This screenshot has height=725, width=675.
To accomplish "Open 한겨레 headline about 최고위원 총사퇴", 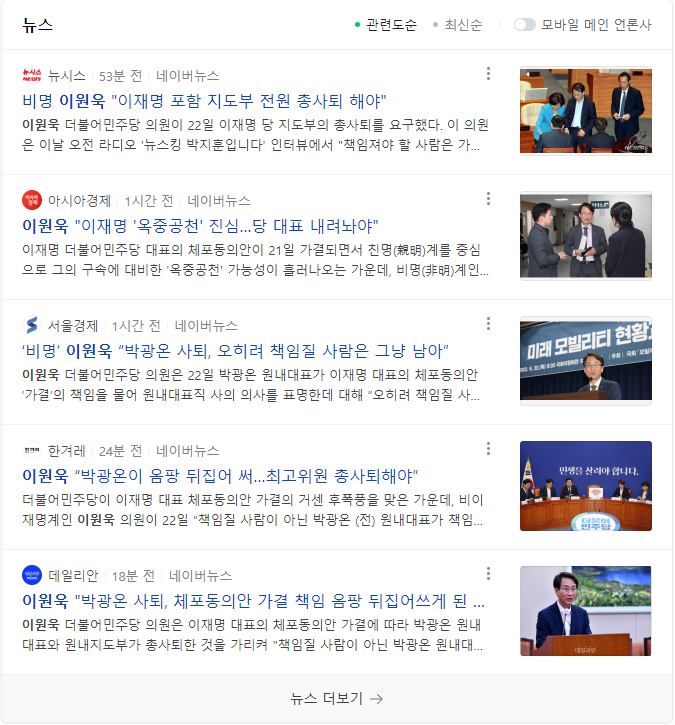I will point(220,475).
